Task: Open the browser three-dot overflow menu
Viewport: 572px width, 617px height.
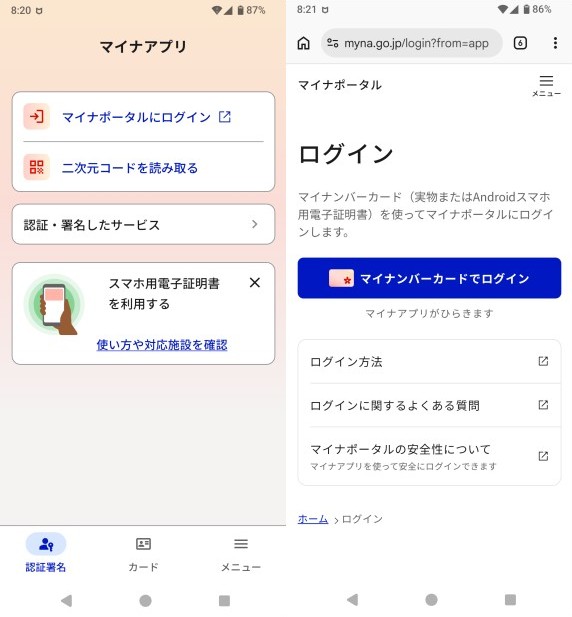Action: [x=555, y=43]
